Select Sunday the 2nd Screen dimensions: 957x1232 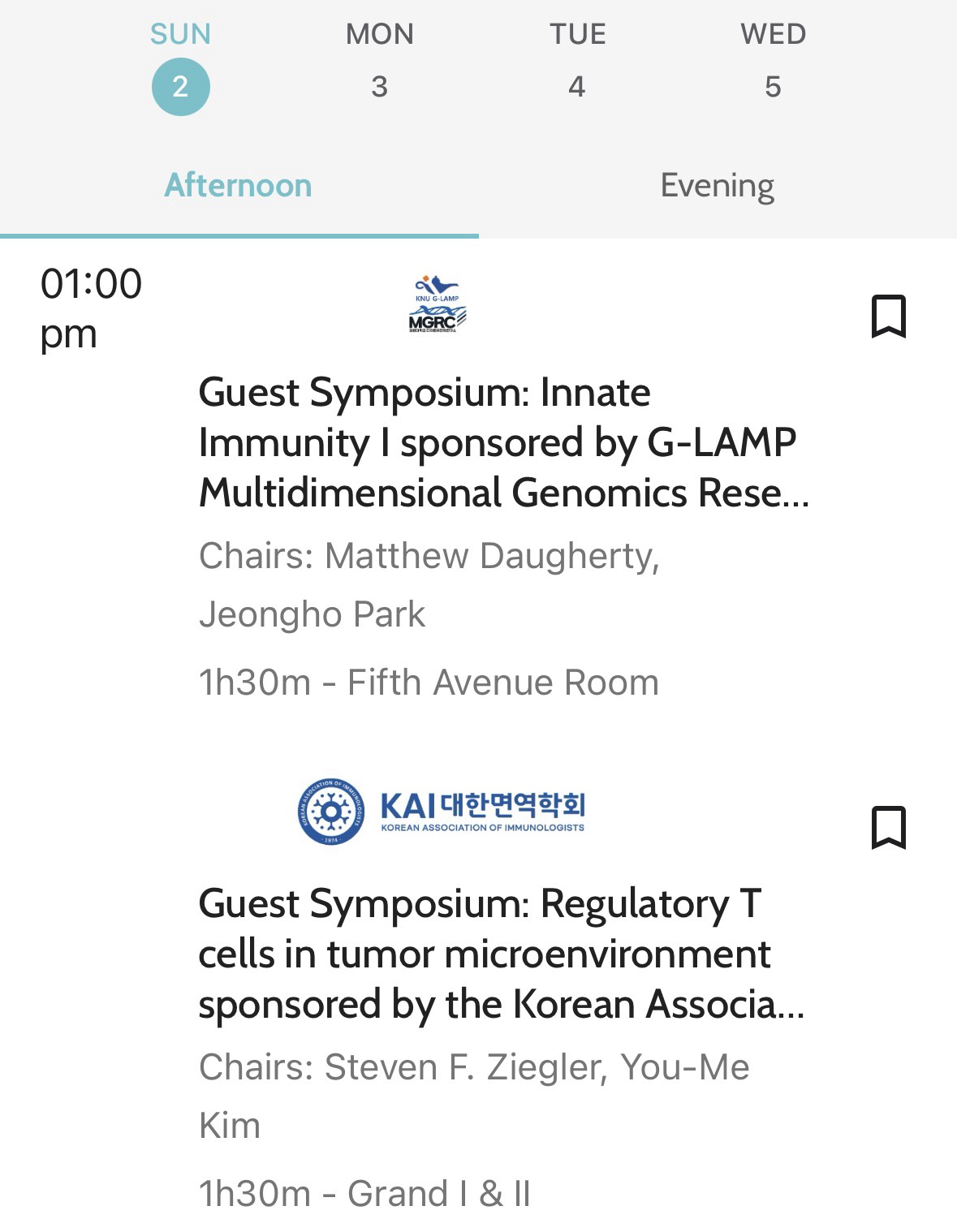pyautogui.click(x=180, y=86)
